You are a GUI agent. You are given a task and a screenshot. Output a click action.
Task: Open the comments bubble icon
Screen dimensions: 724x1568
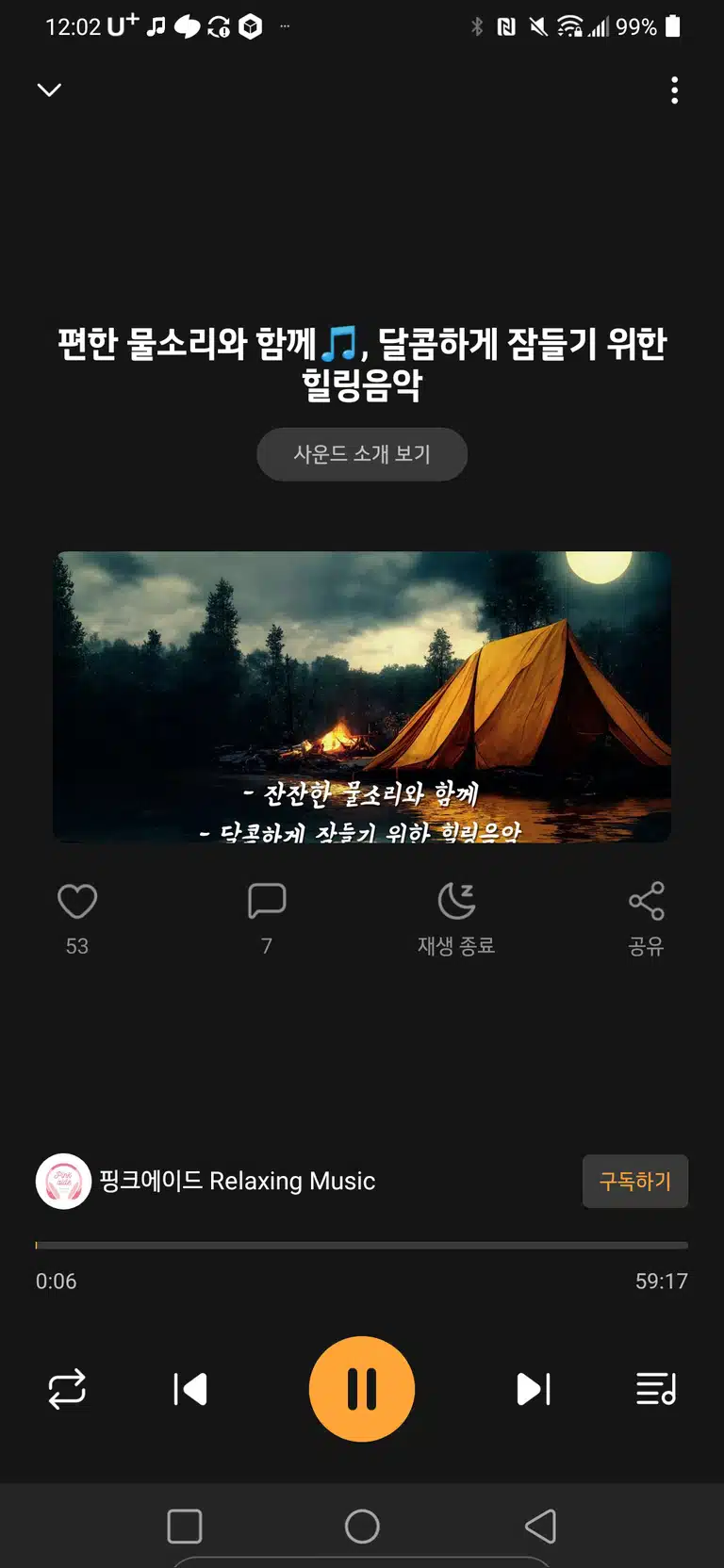tap(267, 902)
